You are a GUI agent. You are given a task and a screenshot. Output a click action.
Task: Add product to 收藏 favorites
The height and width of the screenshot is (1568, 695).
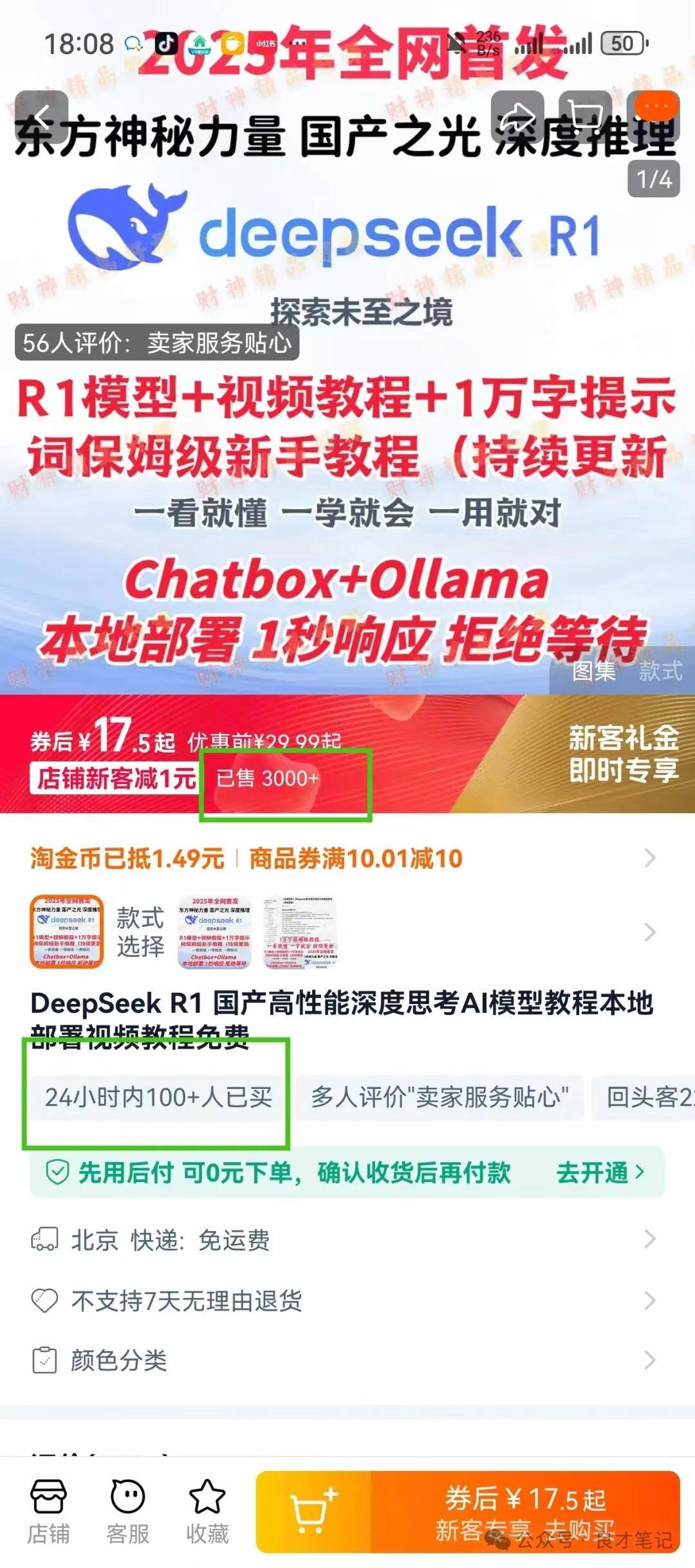207,1511
